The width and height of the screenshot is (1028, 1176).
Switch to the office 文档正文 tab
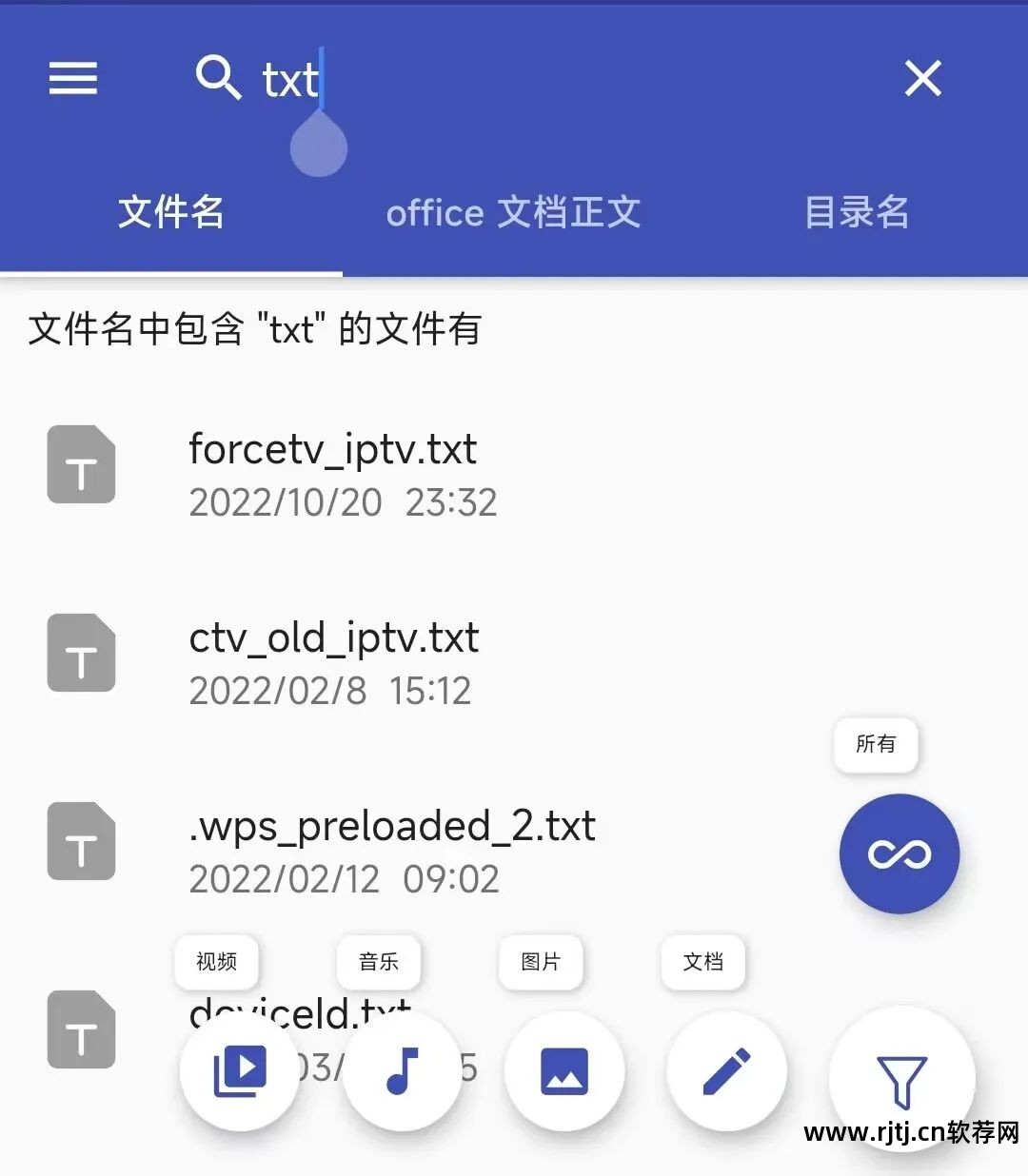coord(514,212)
